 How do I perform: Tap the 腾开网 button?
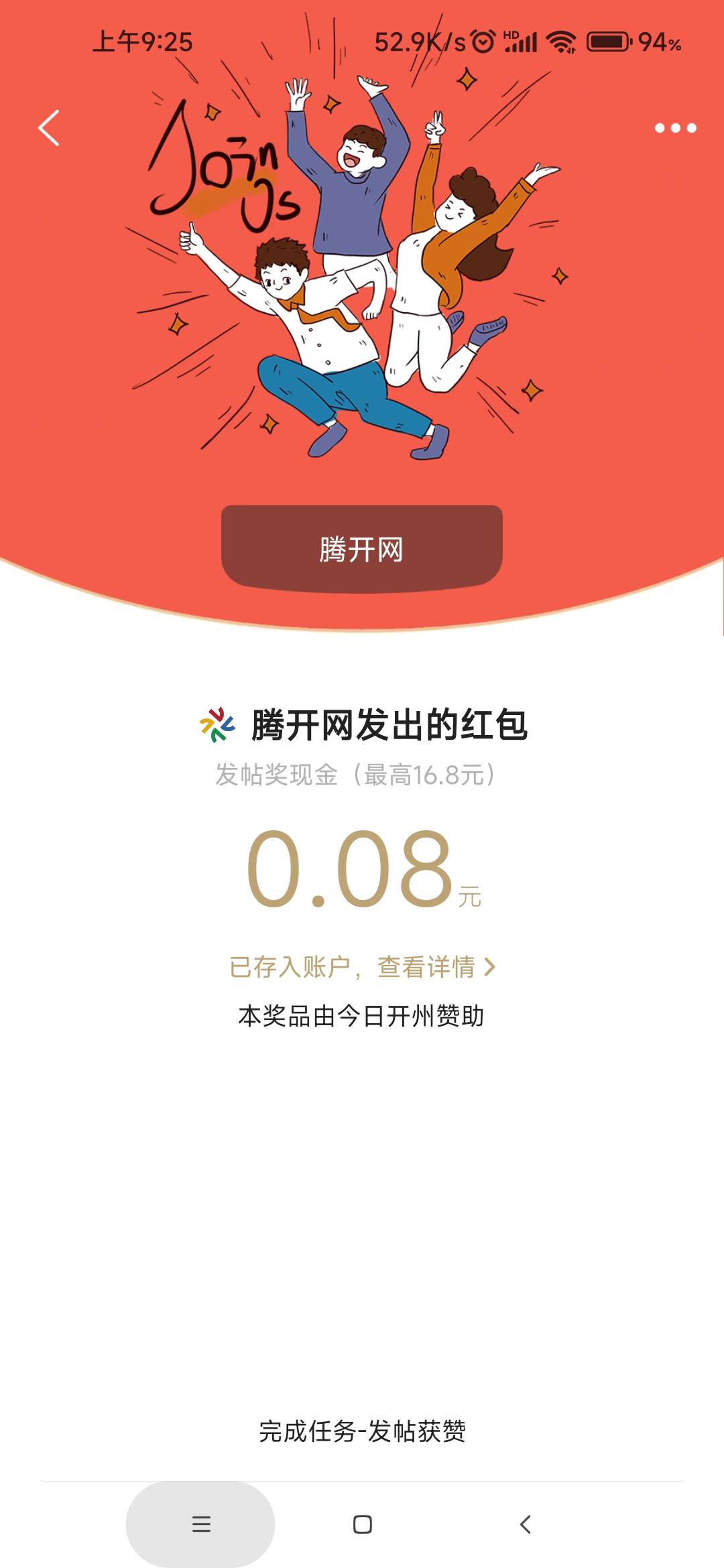361,549
